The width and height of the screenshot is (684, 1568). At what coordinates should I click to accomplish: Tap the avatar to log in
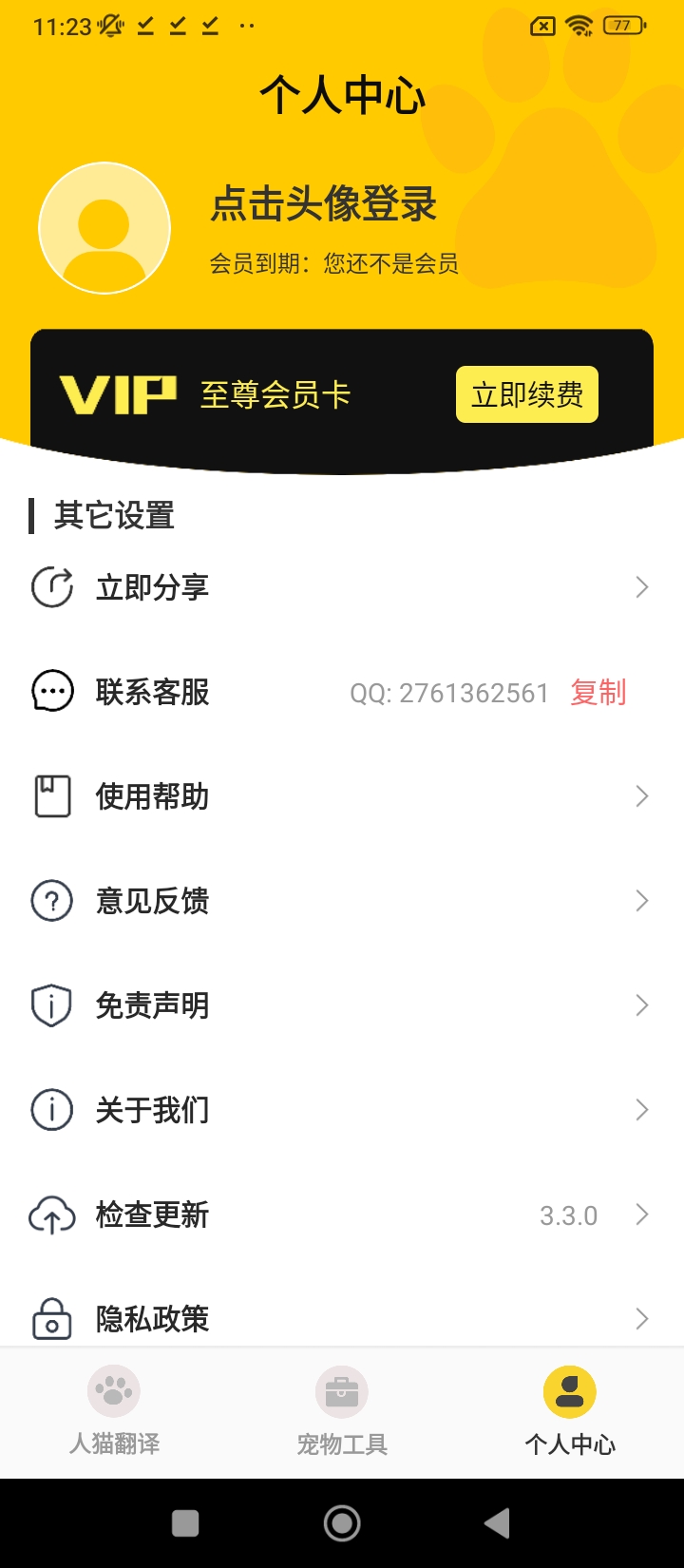pos(104,228)
